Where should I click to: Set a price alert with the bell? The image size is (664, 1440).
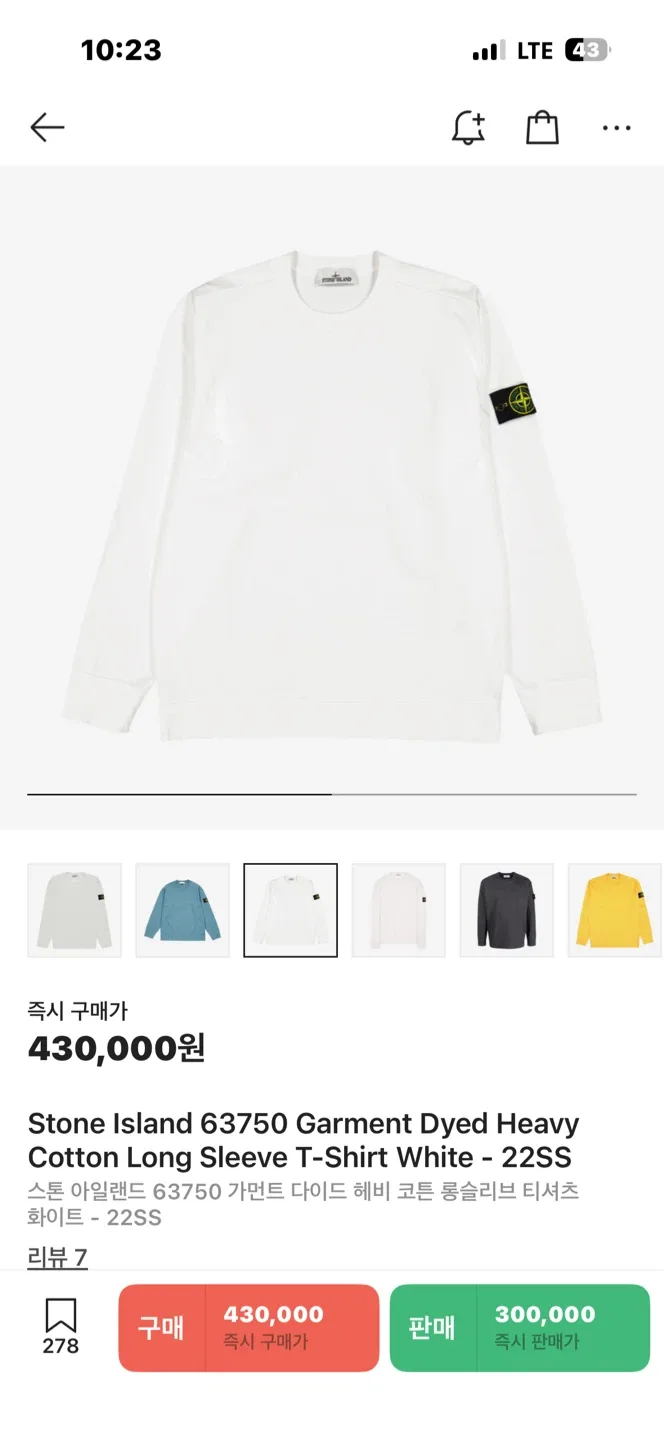click(468, 127)
